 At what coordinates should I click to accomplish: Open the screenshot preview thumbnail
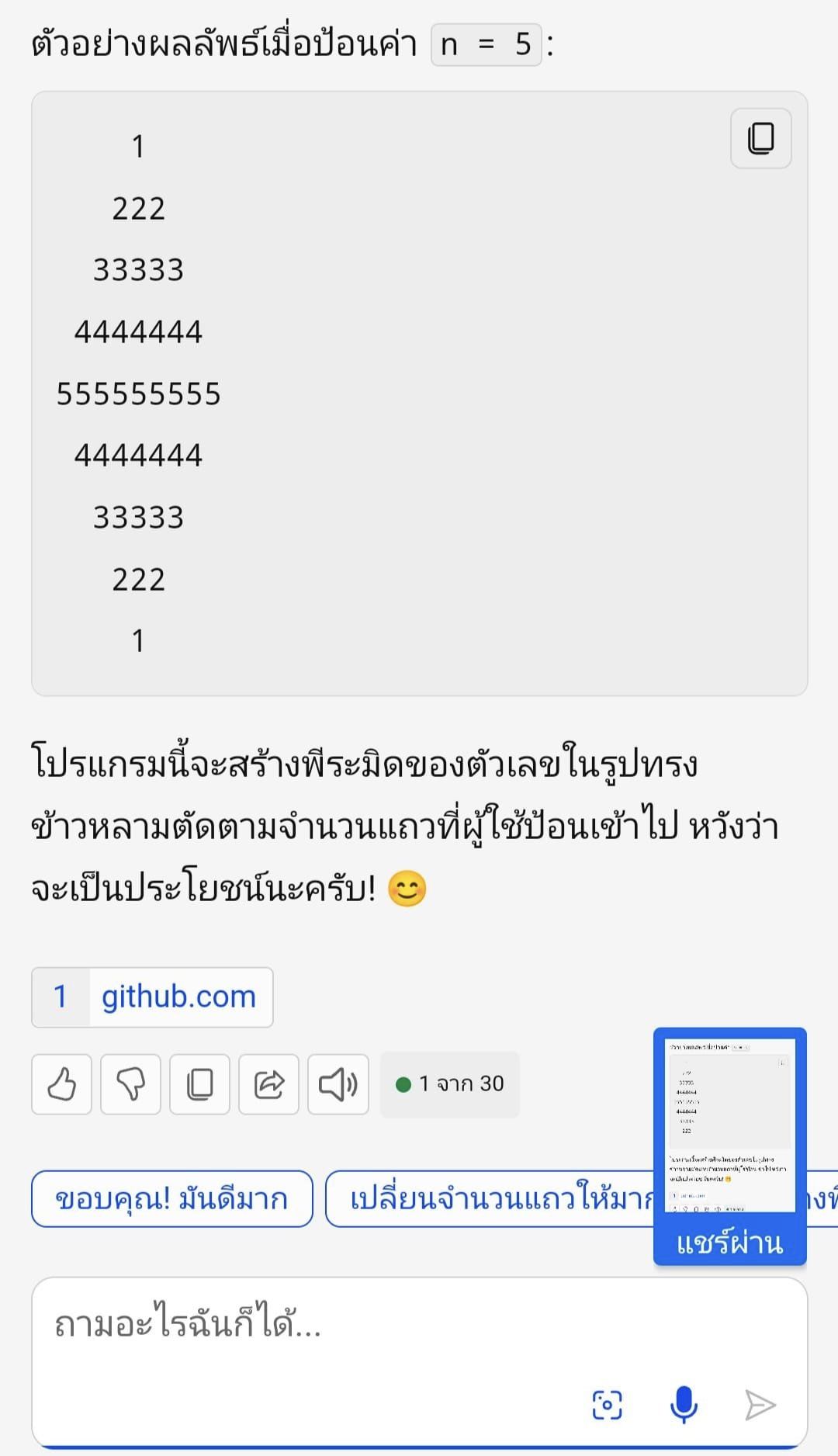click(729, 1125)
